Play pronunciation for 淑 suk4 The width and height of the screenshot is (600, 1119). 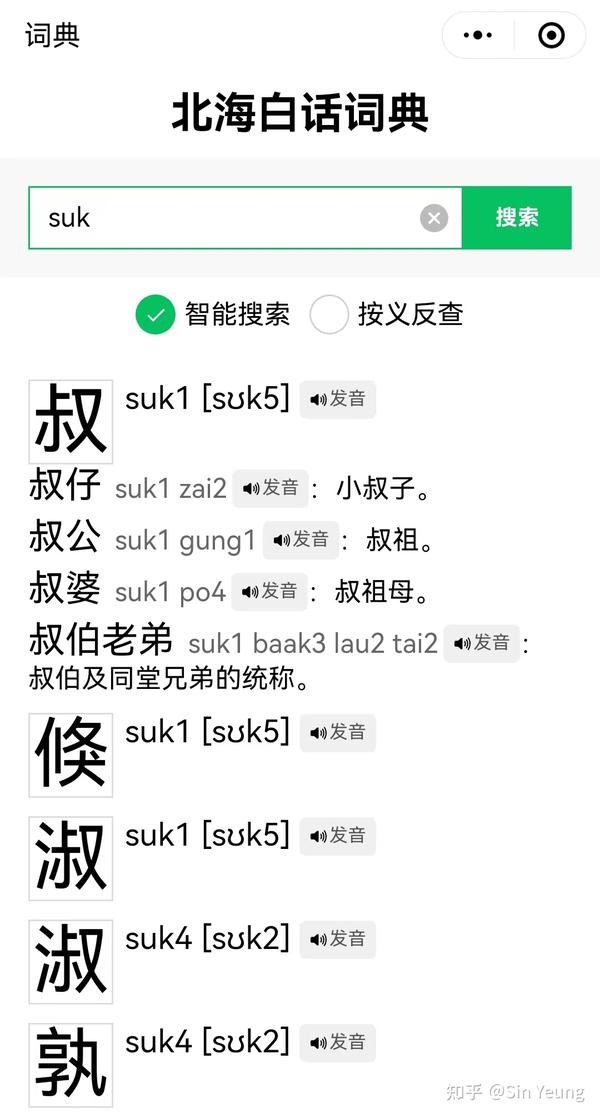(x=337, y=939)
